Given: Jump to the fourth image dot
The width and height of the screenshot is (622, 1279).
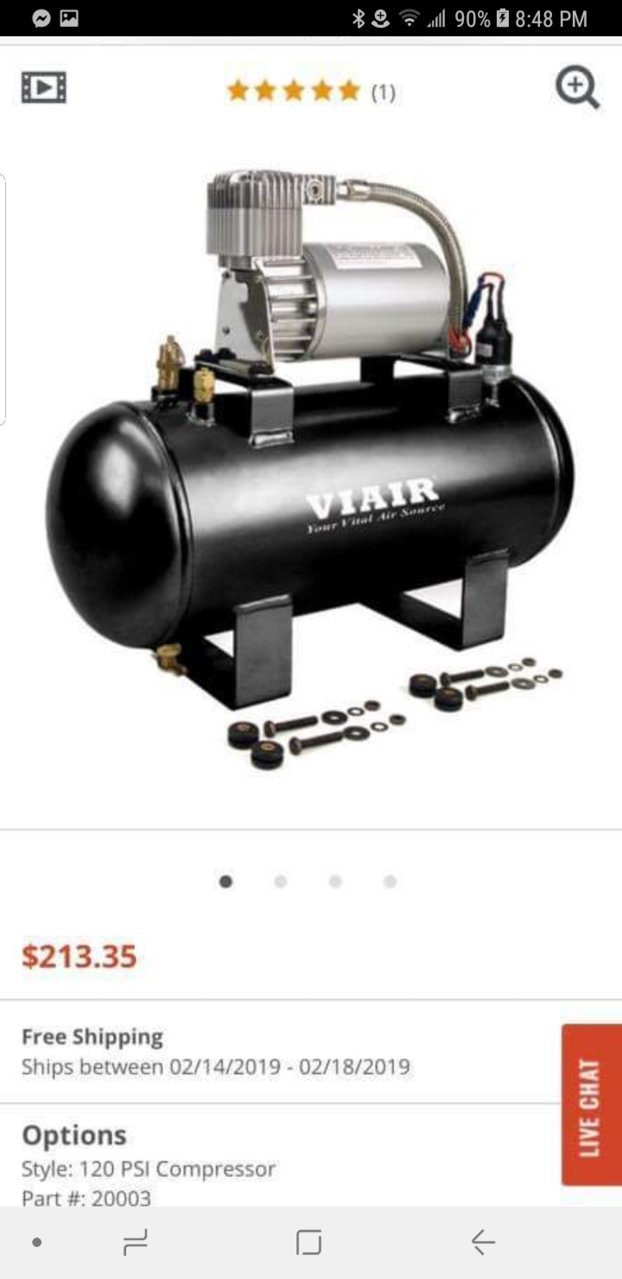Looking at the screenshot, I should (x=390, y=881).
